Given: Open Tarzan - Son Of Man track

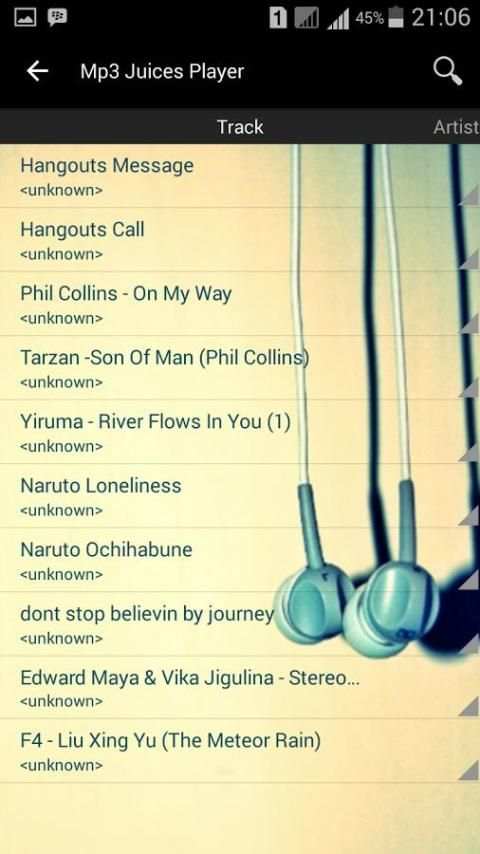Looking at the screenshot, I should click(240, 368).
